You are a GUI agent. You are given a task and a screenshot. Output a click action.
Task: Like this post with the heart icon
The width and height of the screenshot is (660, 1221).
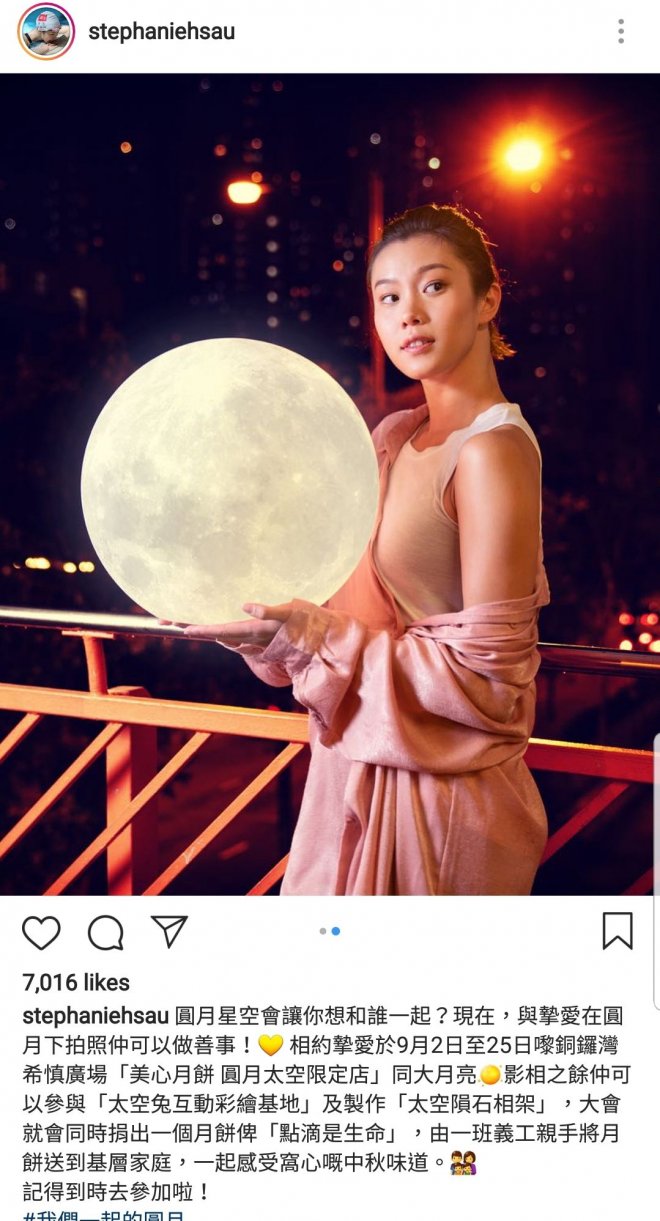tap(41, 932)
